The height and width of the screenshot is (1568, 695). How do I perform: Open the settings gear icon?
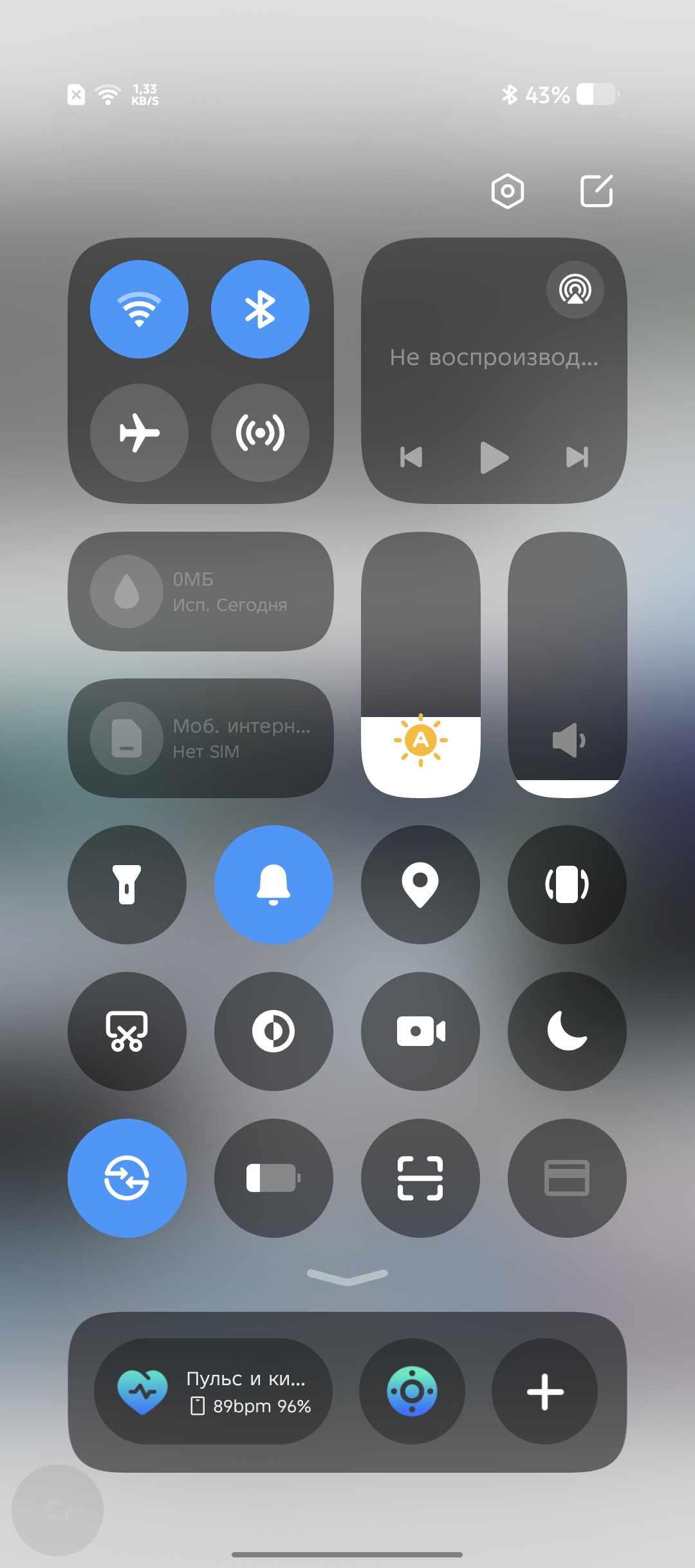coord(508,191)
